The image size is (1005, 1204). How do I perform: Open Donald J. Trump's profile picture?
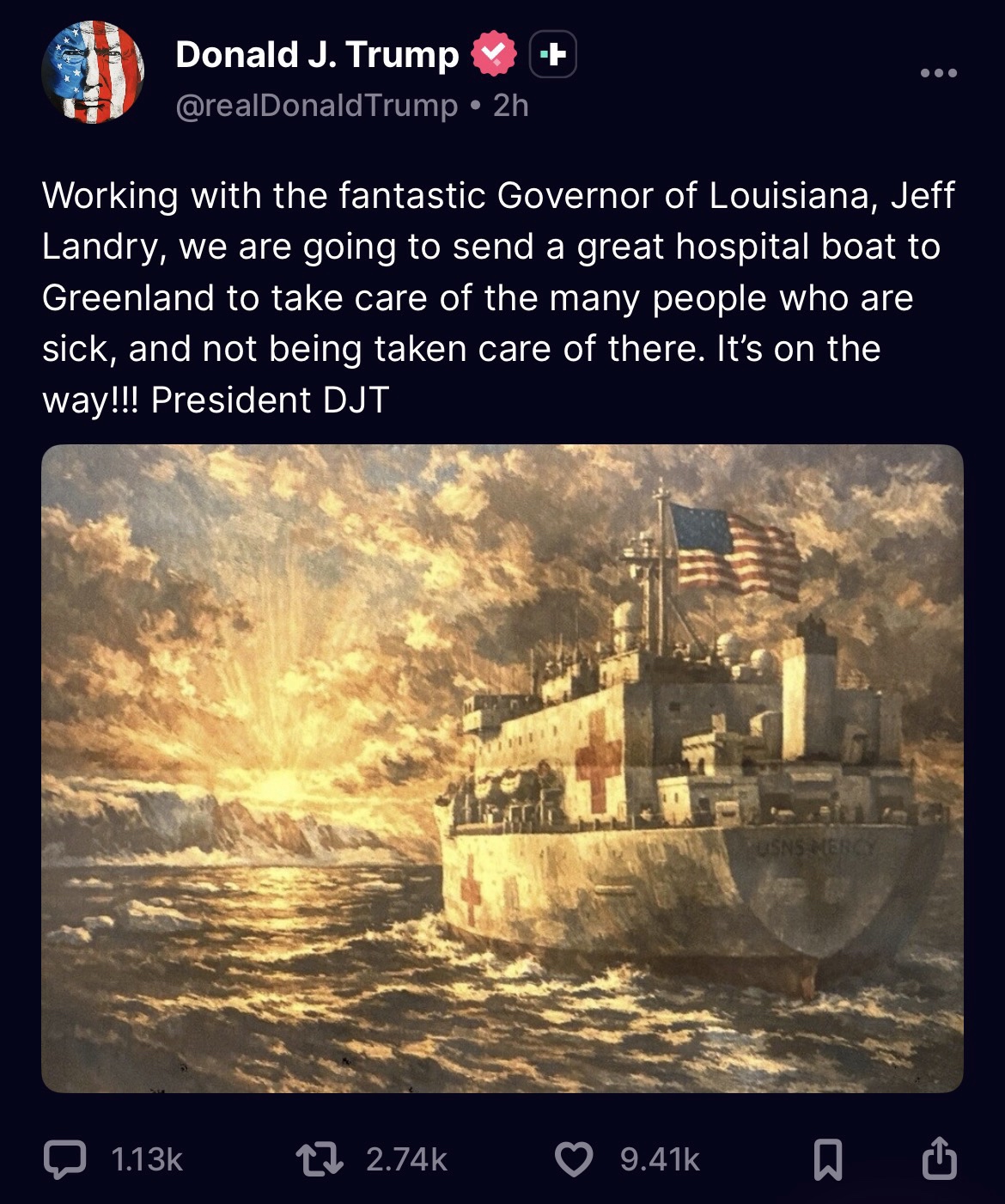click(x=93, y=72)
